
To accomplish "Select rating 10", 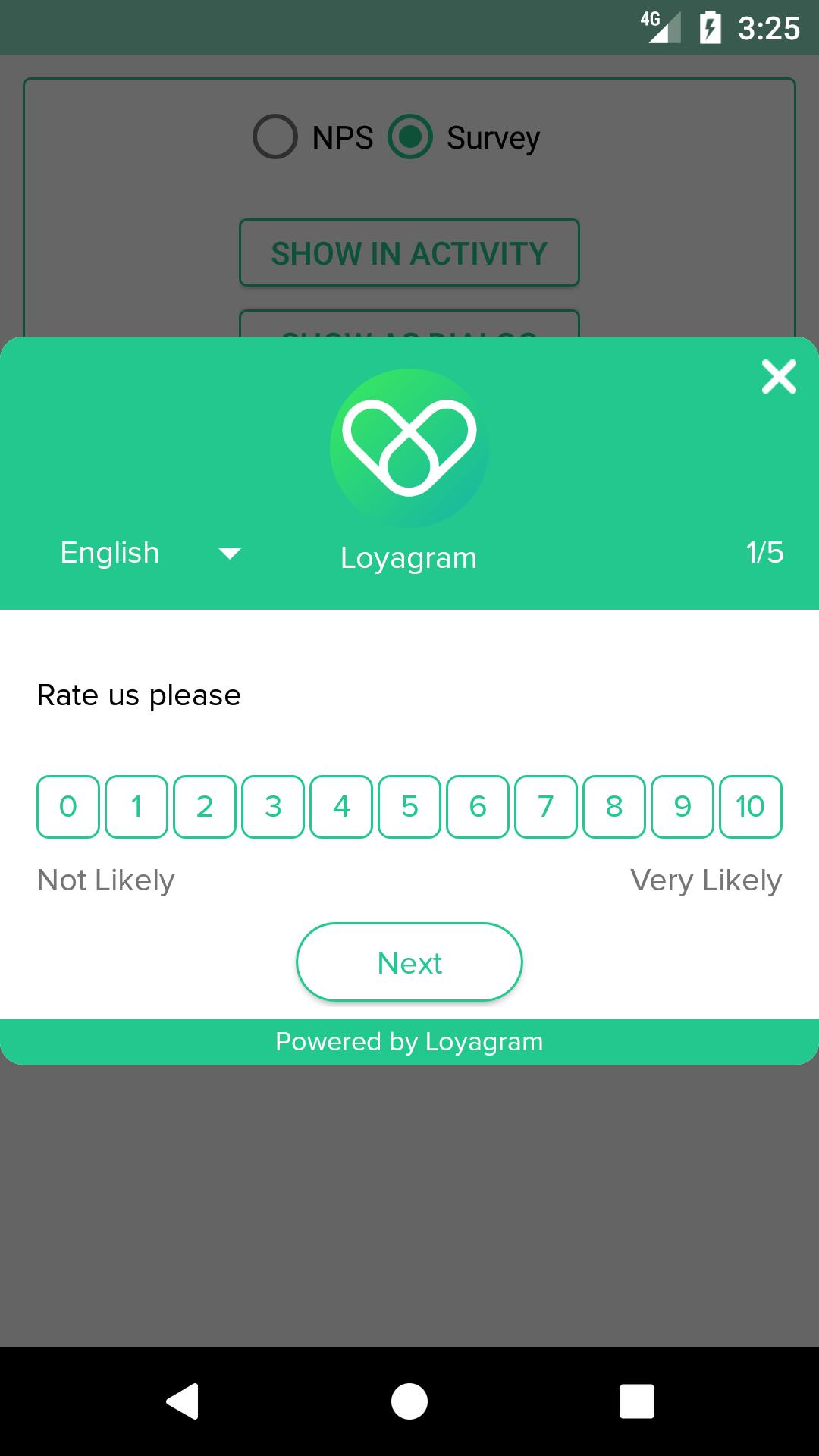I will pos(751,807).
